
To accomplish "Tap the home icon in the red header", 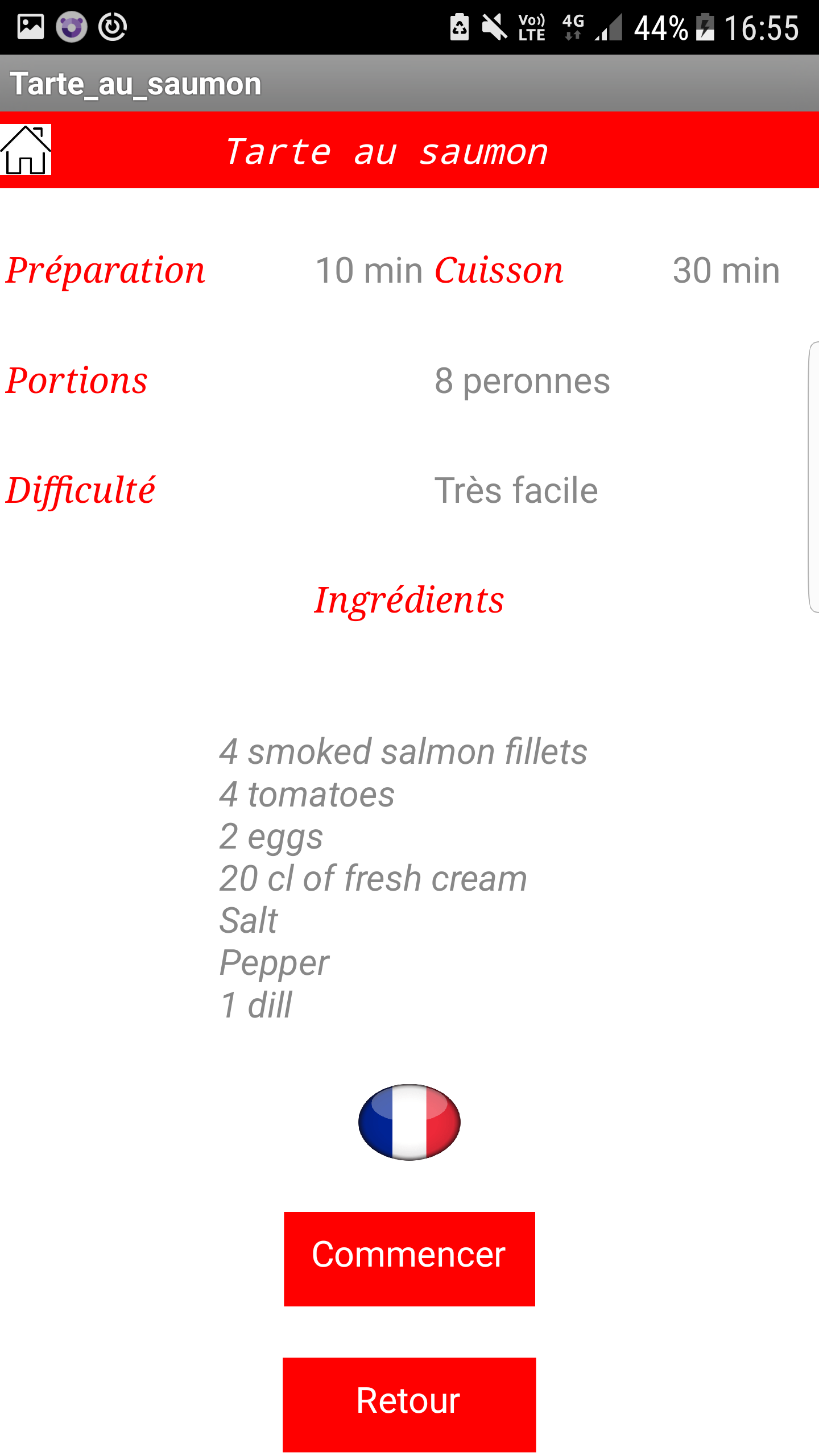I will (x=26, y=150).
